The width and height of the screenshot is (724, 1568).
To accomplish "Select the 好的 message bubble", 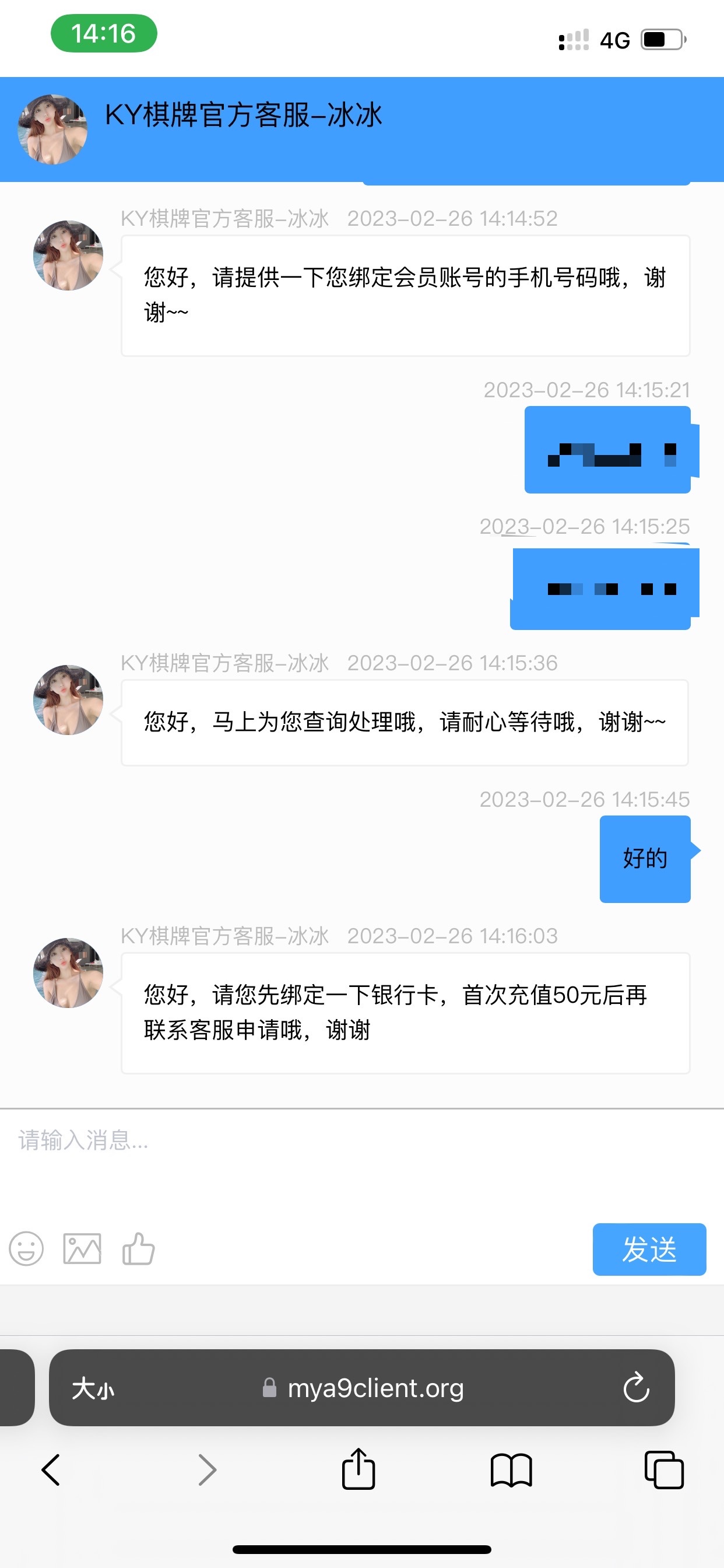I will pyautogui.click(x=644, y=860).
